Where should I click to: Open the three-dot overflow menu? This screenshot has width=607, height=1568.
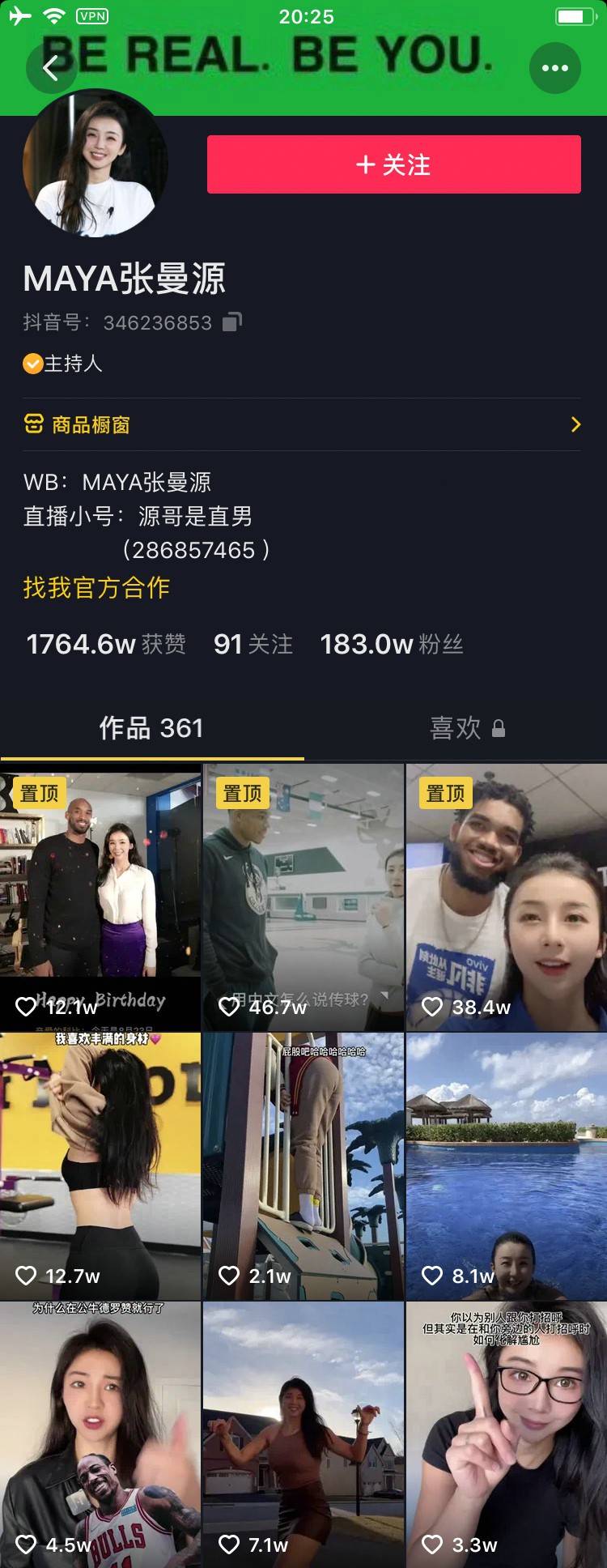pos(554,68)
